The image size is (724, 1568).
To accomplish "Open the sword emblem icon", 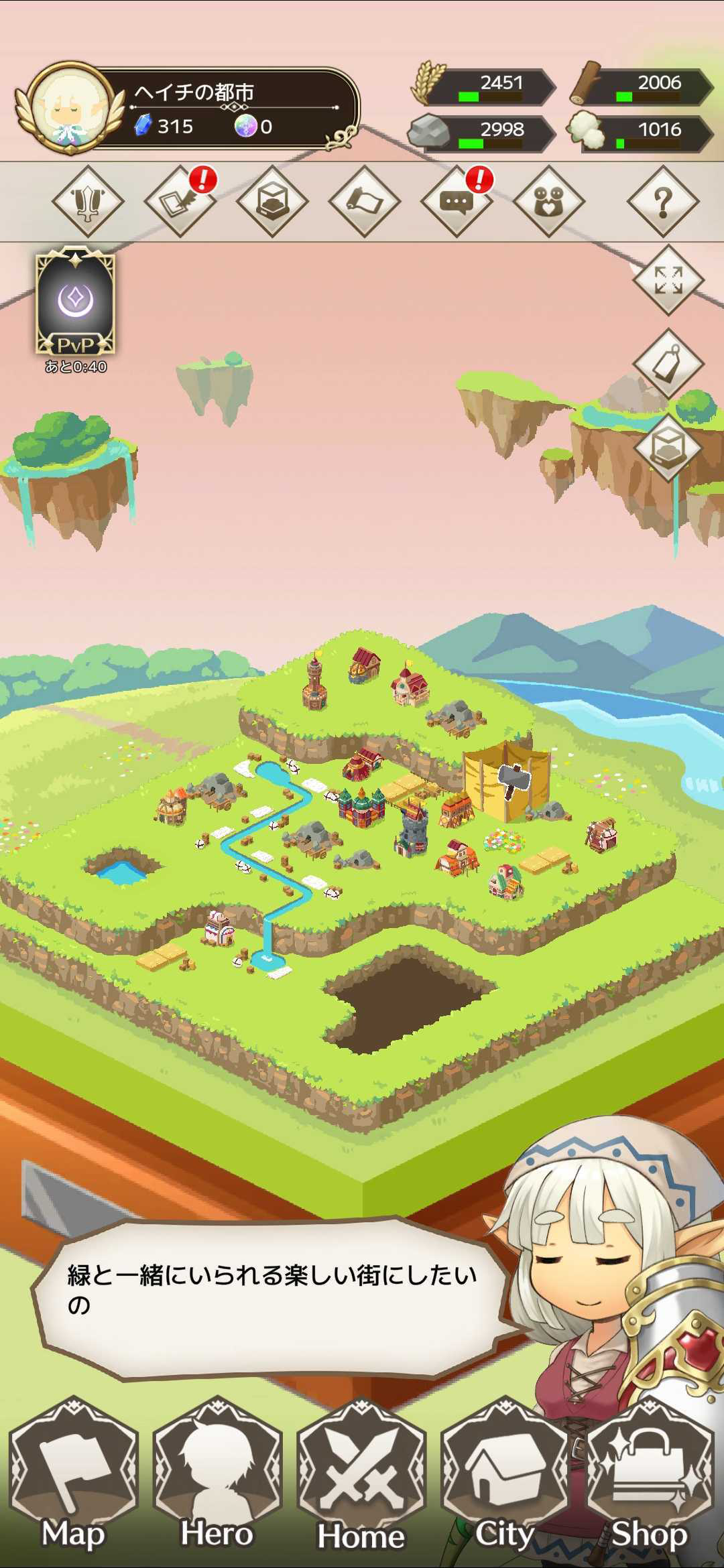I will point(88,201).
